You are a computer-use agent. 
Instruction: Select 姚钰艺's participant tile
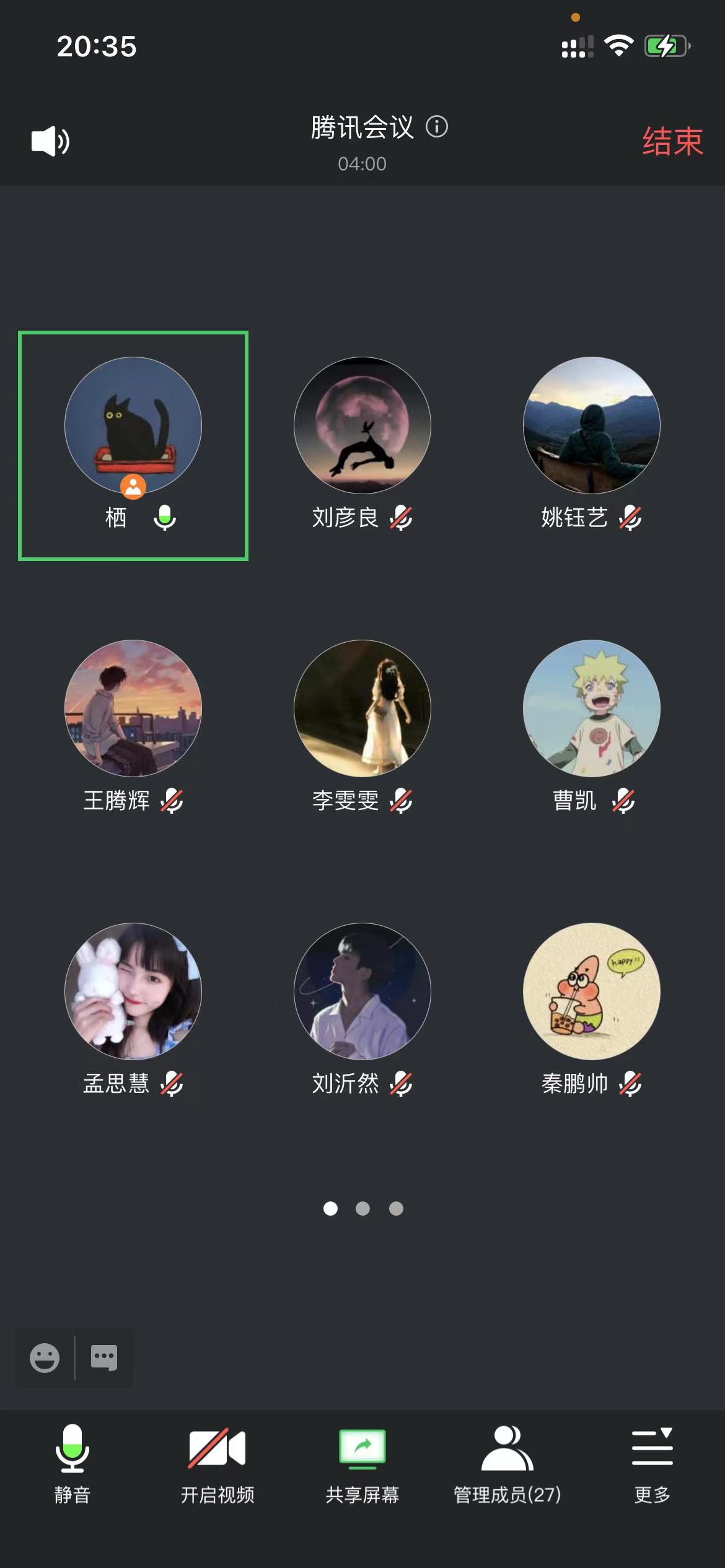click(591, 425)
